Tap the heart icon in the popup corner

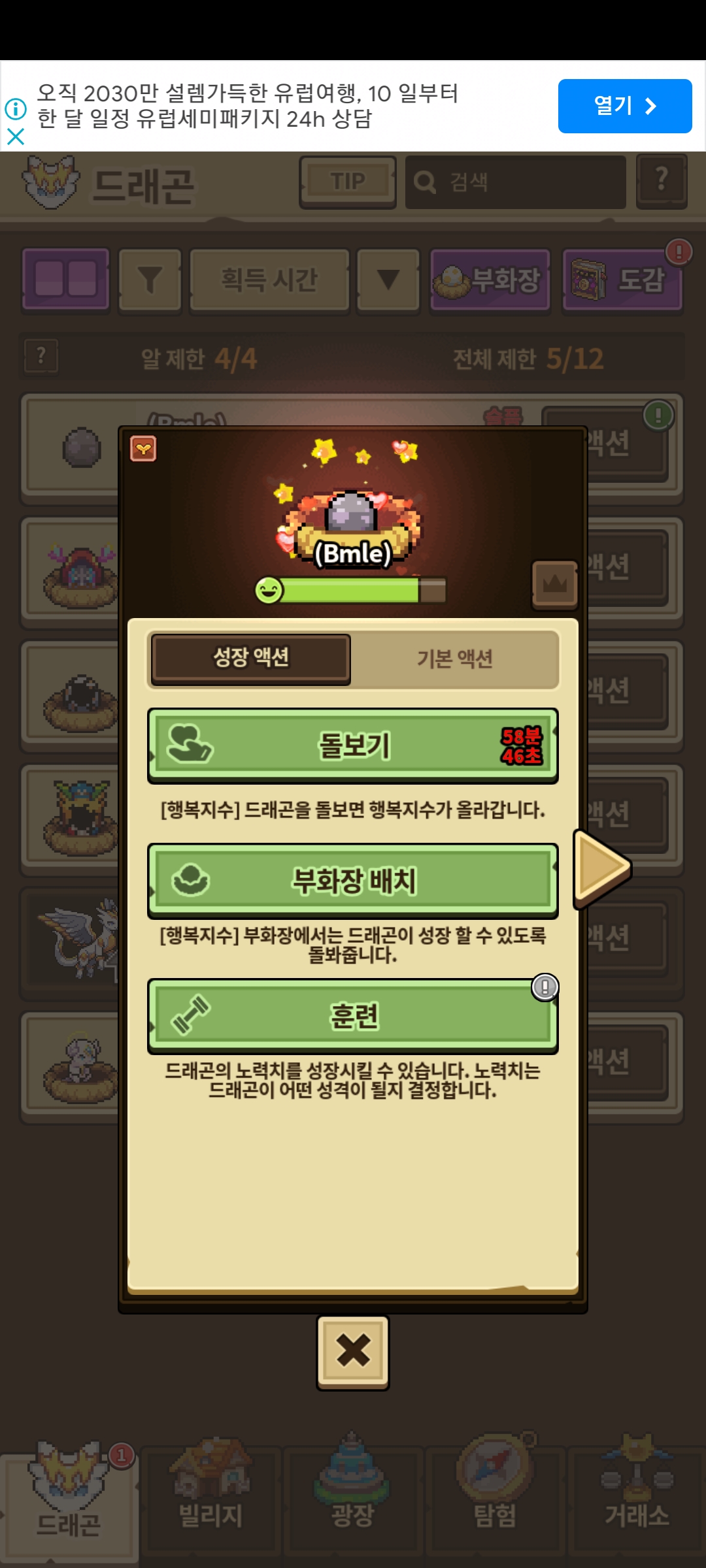[143, 449]
